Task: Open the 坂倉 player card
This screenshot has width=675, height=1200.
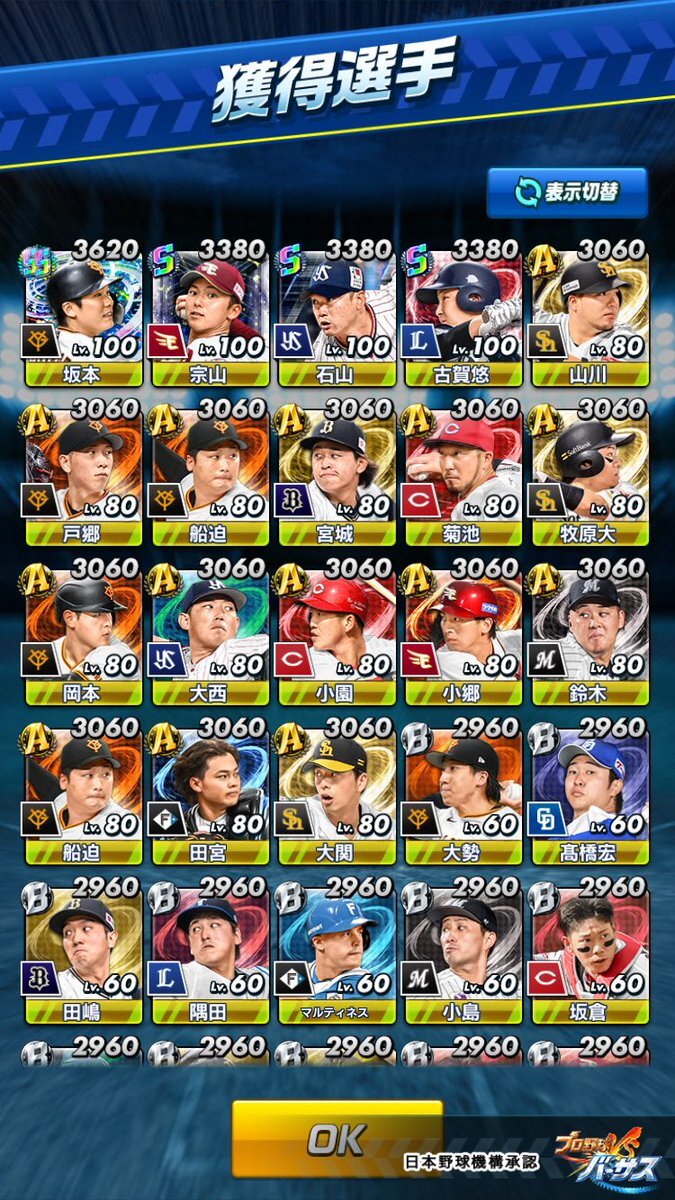Action: pyautogui.click(x=589, y=950)
